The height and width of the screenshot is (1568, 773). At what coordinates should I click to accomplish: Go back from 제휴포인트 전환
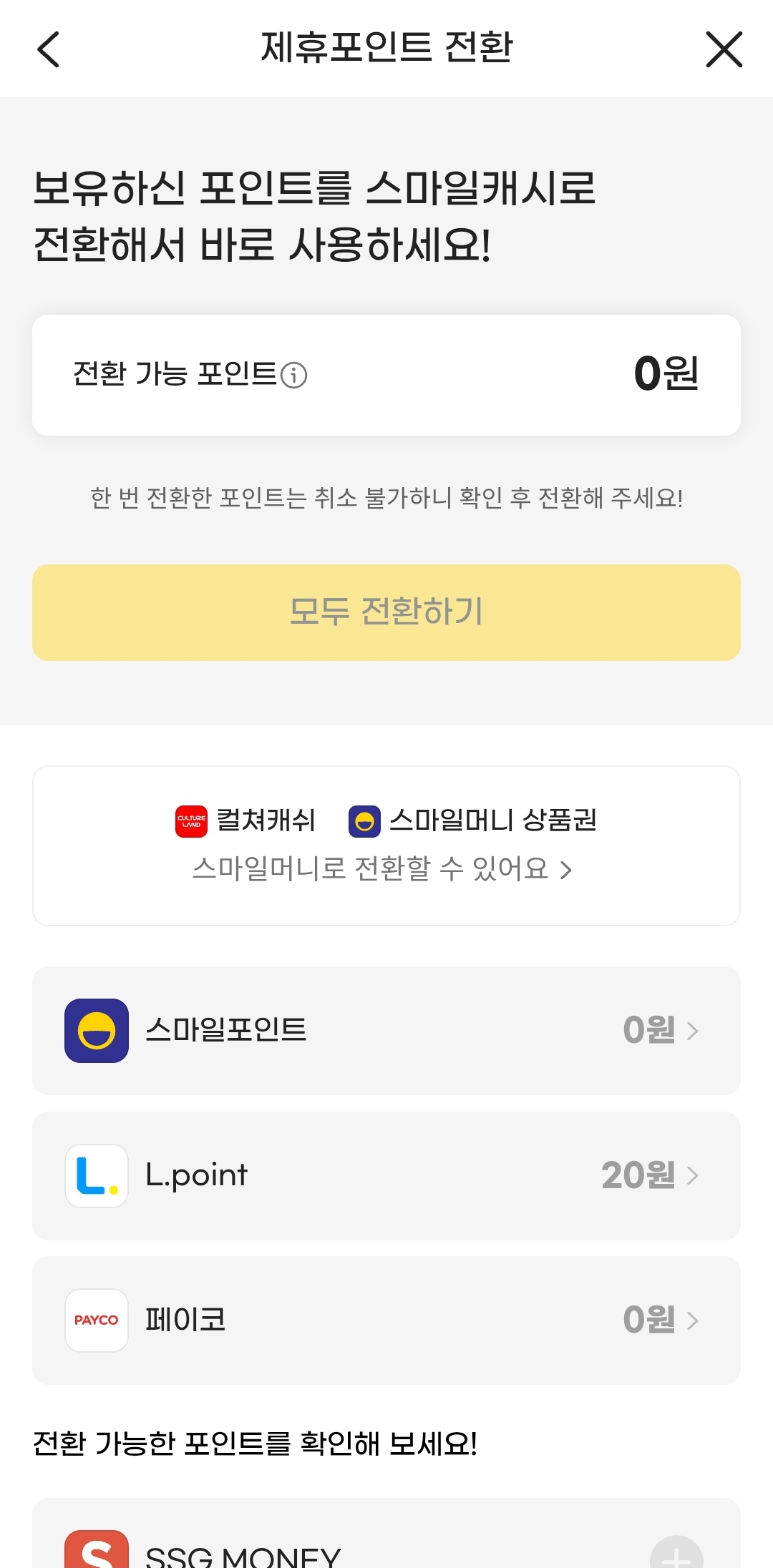point(49,49)
